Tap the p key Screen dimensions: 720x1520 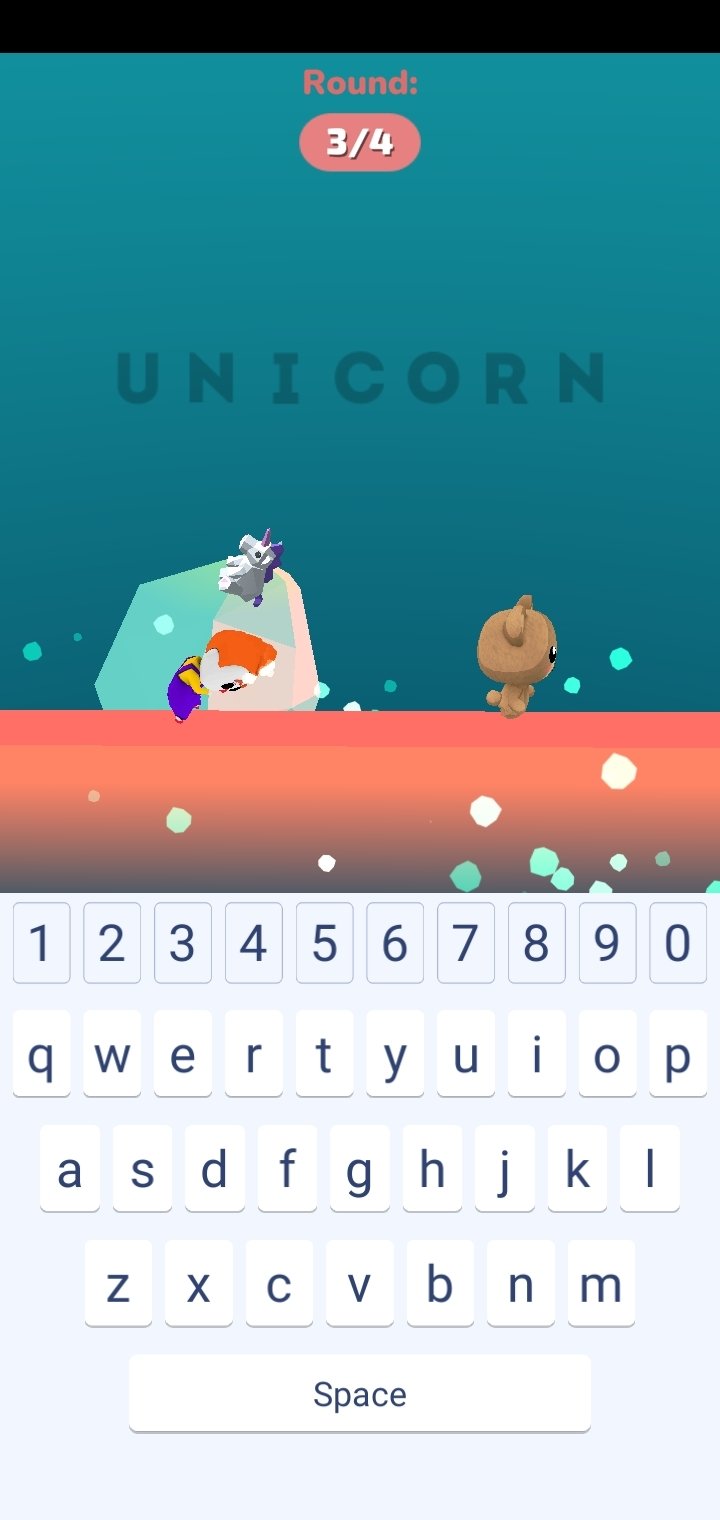pos(678,1054)
